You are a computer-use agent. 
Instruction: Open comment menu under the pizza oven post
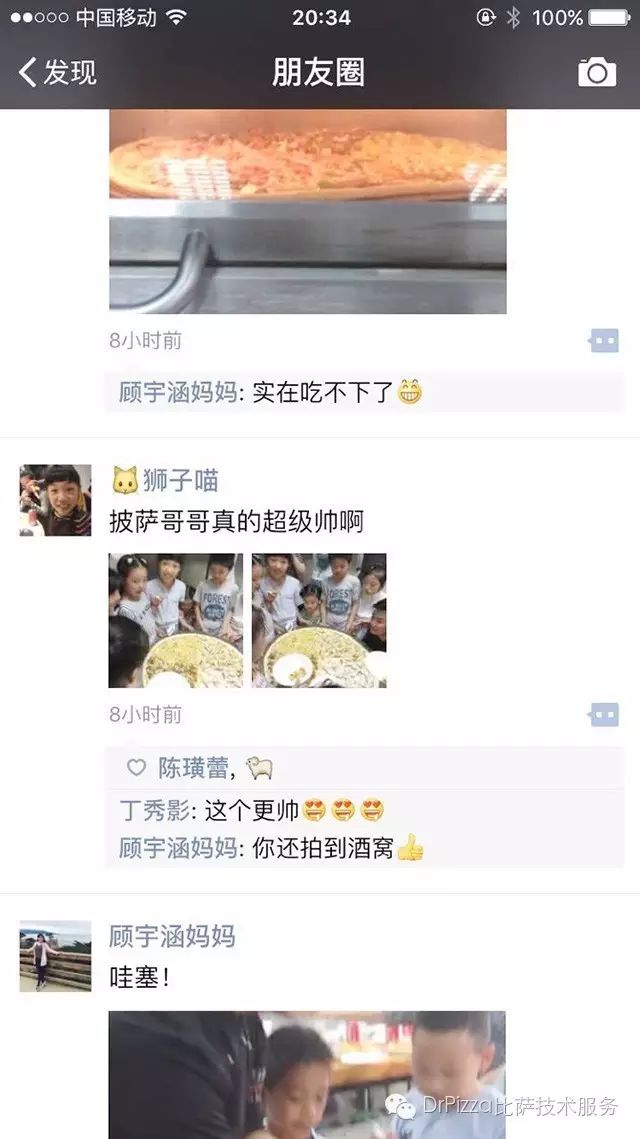pos(603,341)
